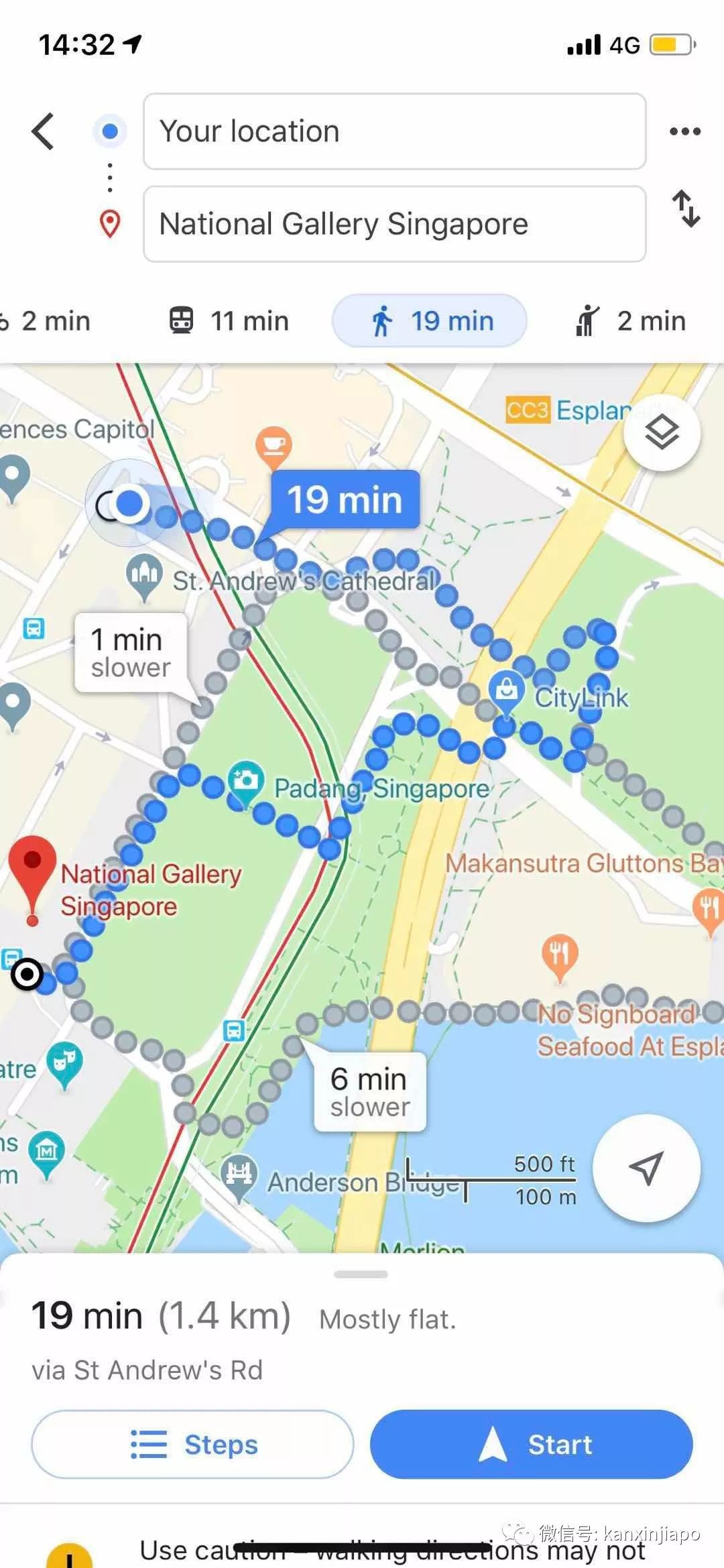Swap start and destination
Image resolution: width=724 pixels, height=1568 pixels.
pos(686,208)
